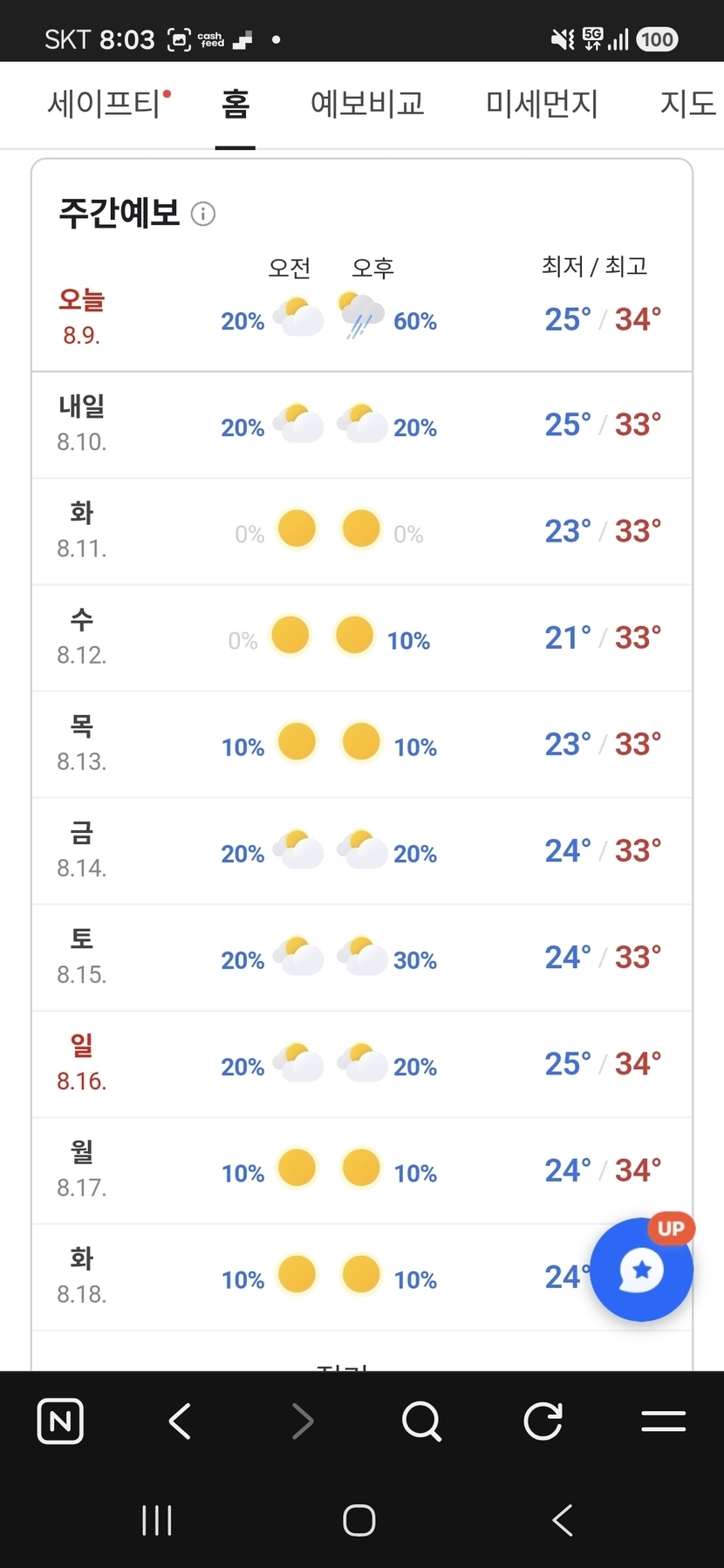Open the browser search icon
This screenshot has height=1568, width=724.
(x=422, y=1422)
